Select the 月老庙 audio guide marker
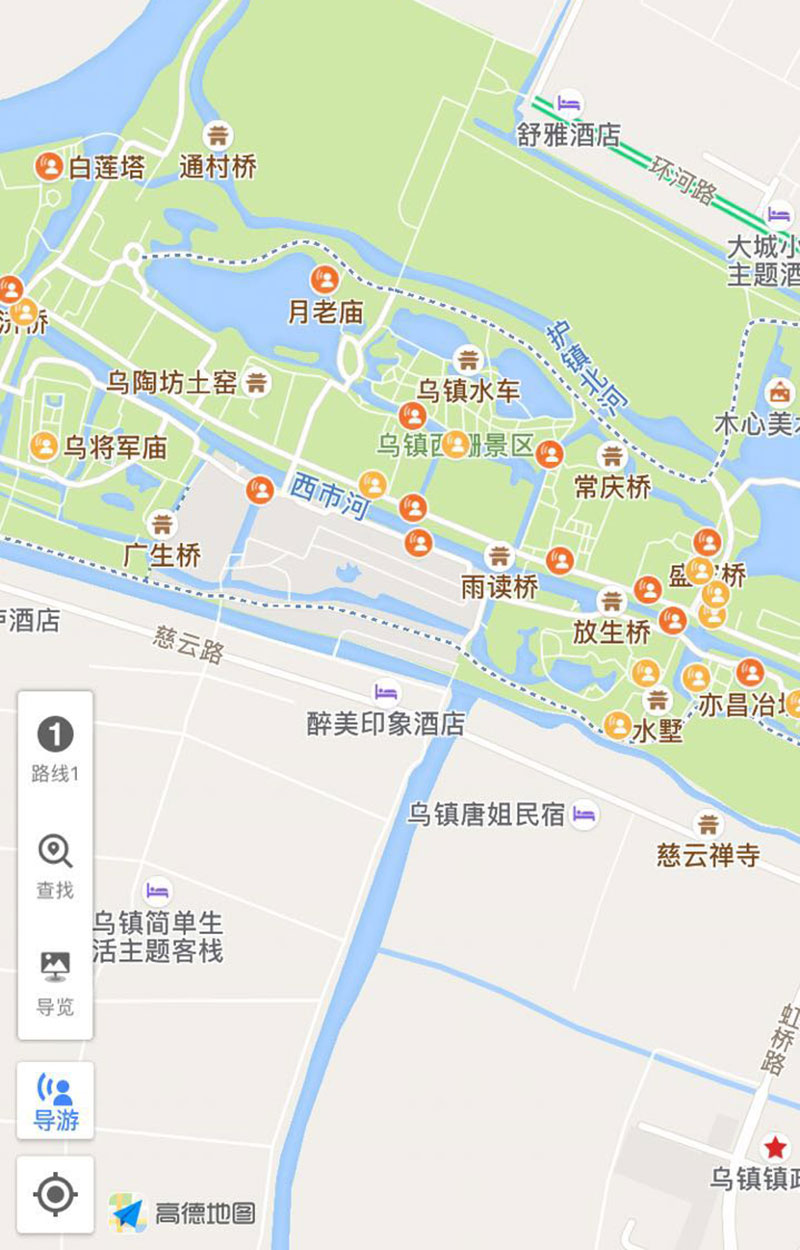This screenshot has height=1250, width=800. 324,279
